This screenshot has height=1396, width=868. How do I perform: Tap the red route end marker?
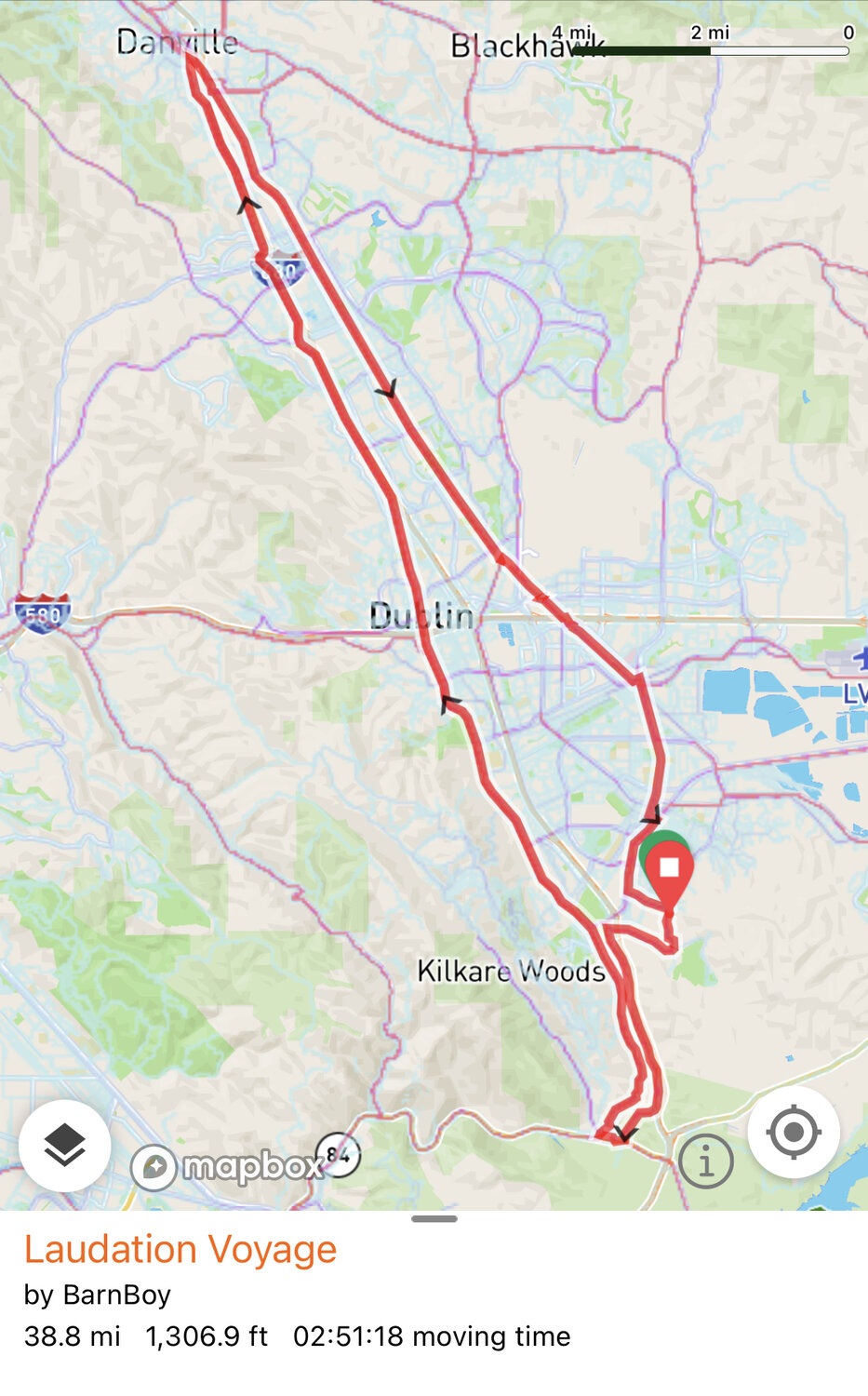coord(669,870)
